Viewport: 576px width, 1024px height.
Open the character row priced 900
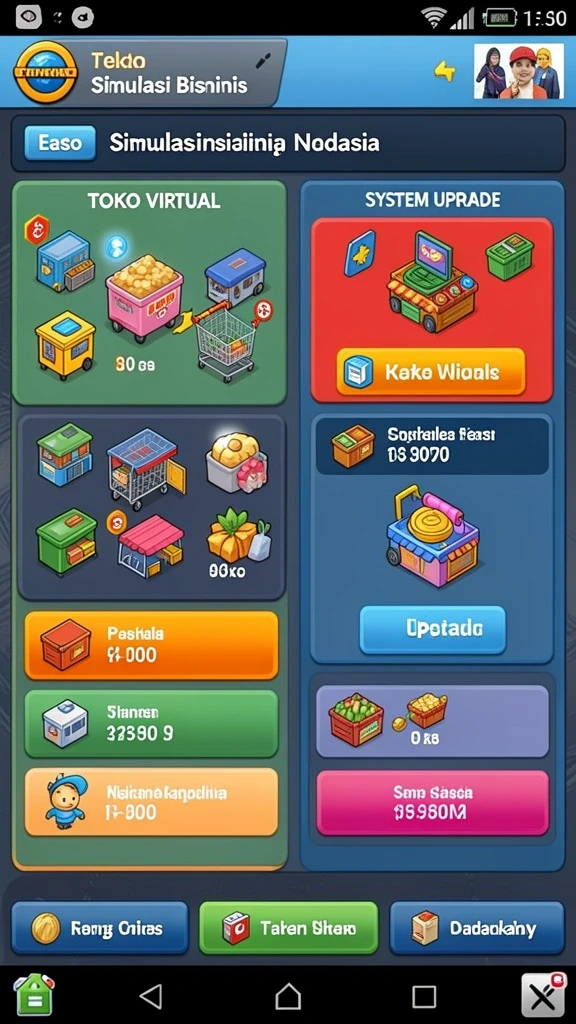click(151, 802)
